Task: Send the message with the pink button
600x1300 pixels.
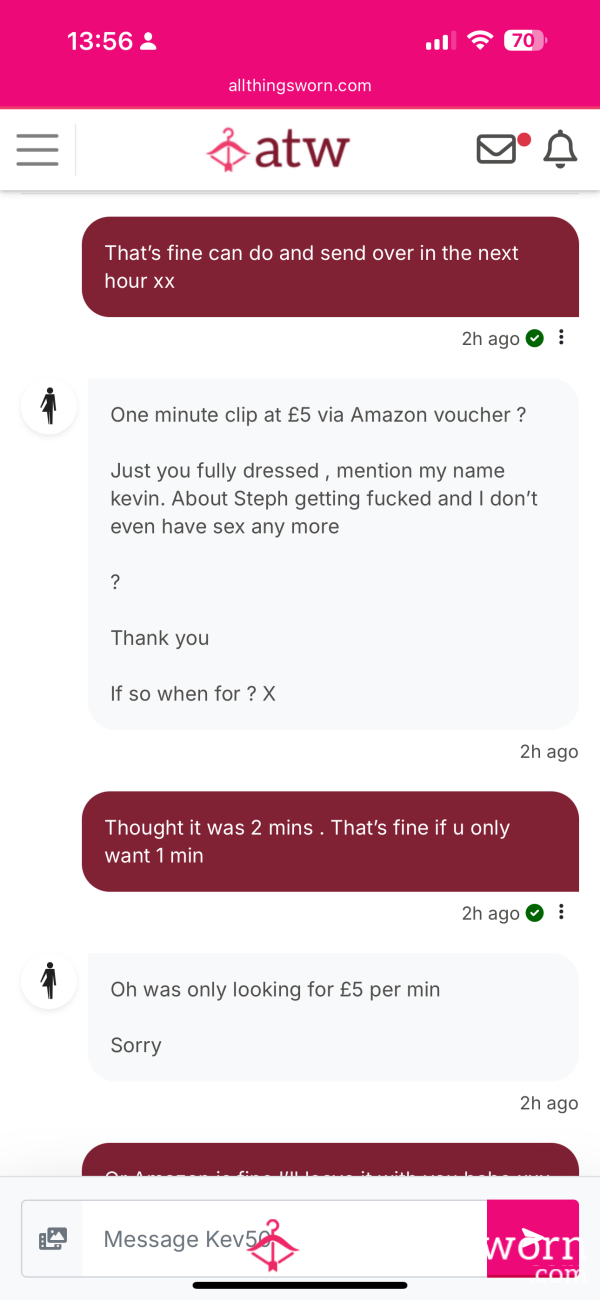Action: 533,1239
